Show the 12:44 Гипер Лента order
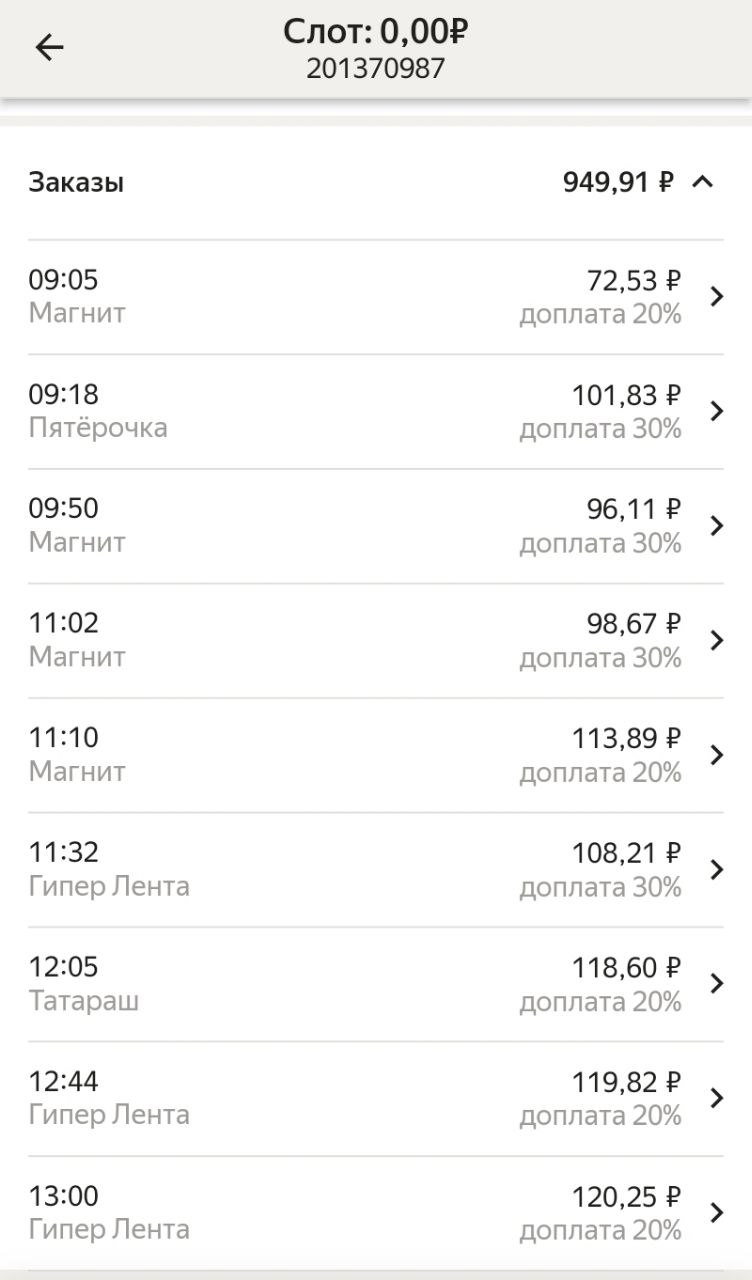Screen dimensions: 752x1280 [x=375, y=1098]
